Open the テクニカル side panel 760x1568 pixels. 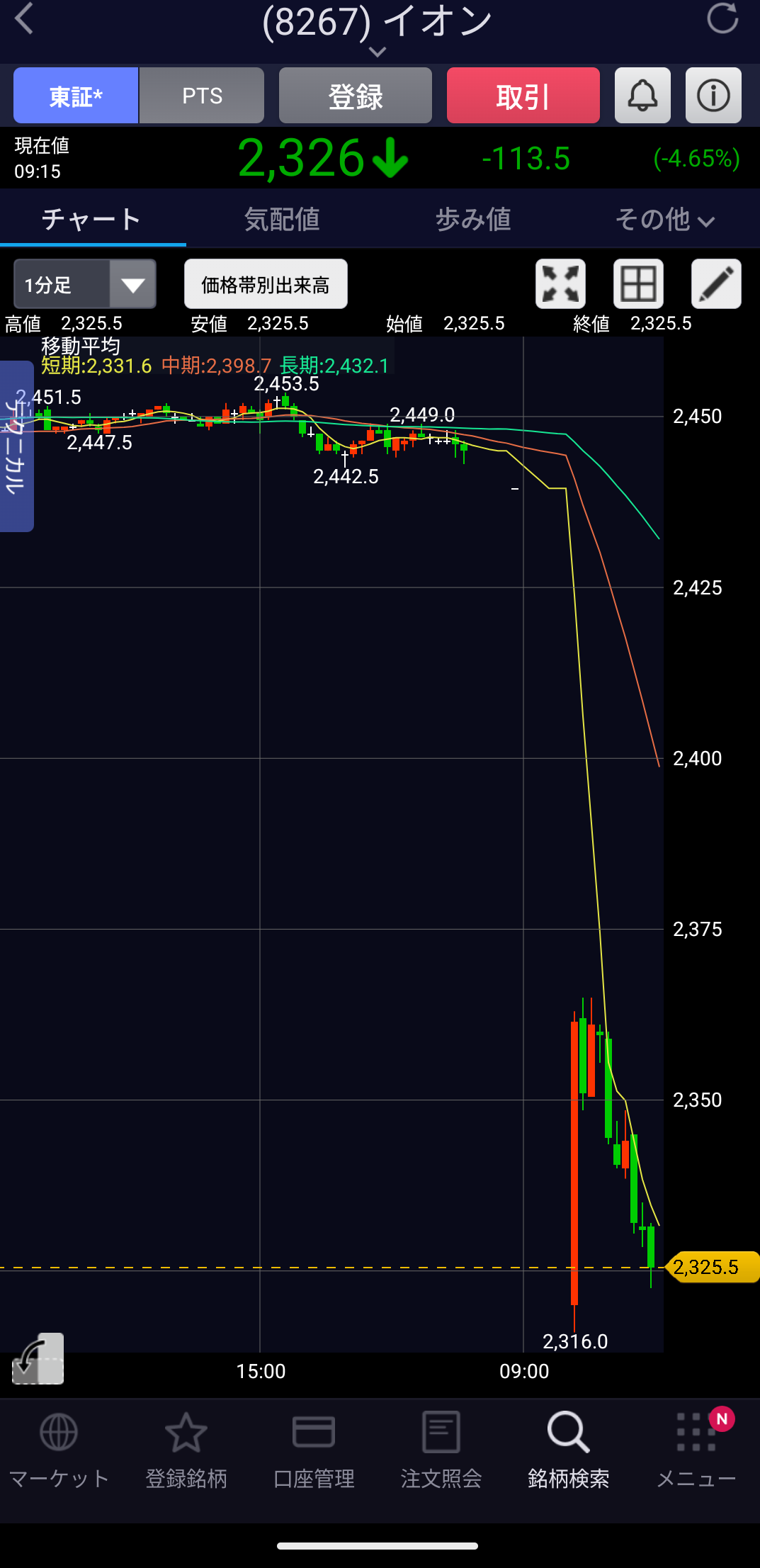click(16, 446)
